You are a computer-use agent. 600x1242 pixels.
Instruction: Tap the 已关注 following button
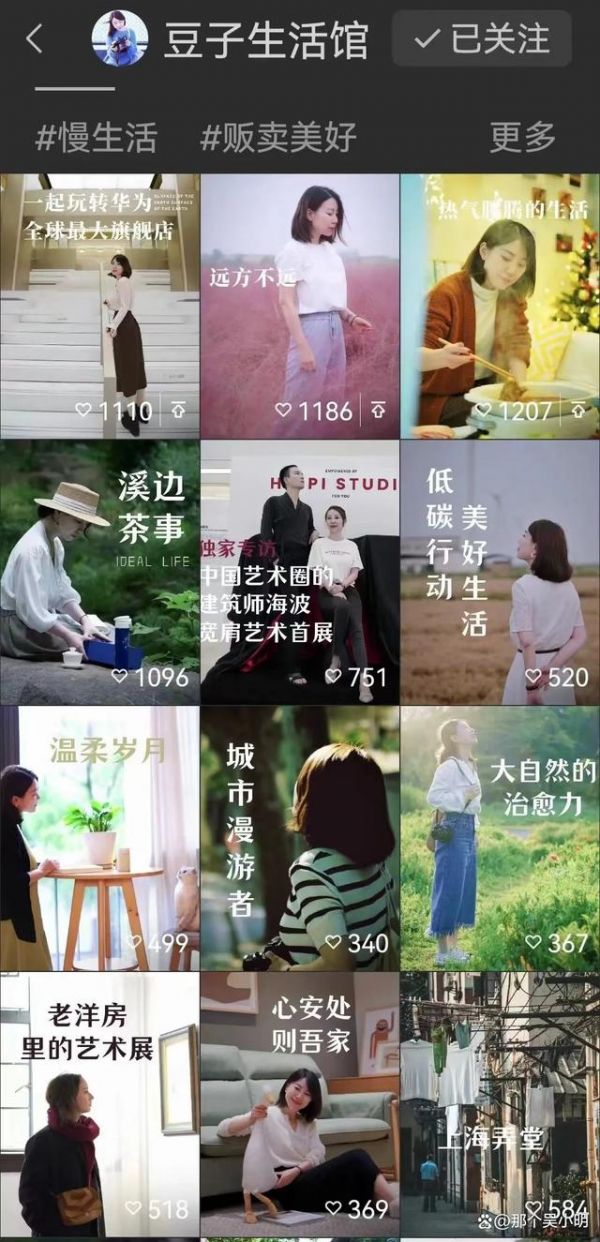click(482, 39)
